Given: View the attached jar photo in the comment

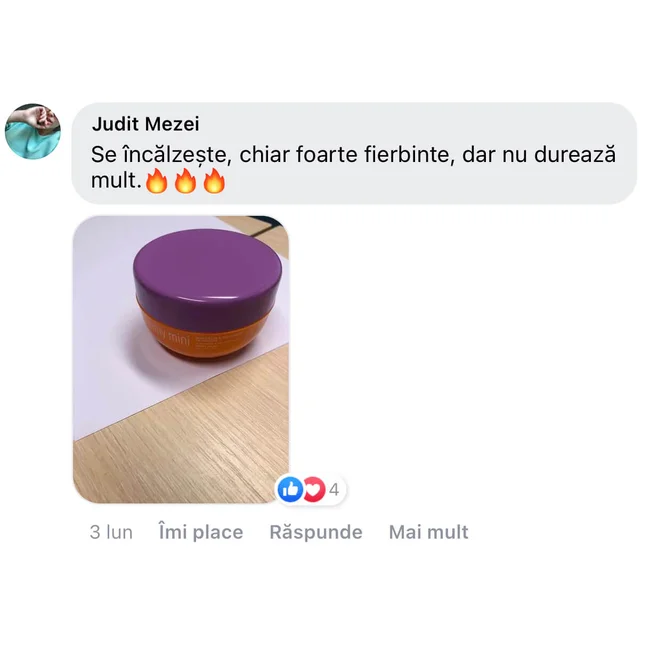Looking at the screenshot, I should tap(181, 359).
